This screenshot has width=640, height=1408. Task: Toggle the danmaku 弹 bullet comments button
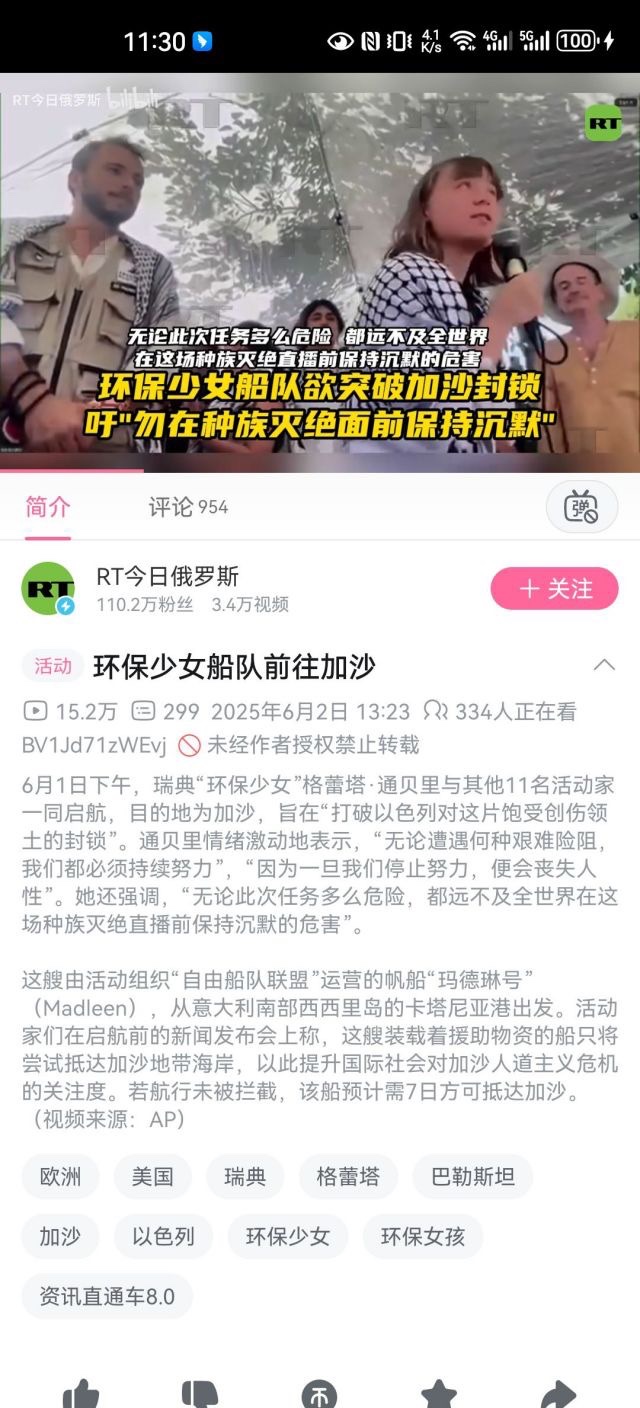(x=581, y=507)
